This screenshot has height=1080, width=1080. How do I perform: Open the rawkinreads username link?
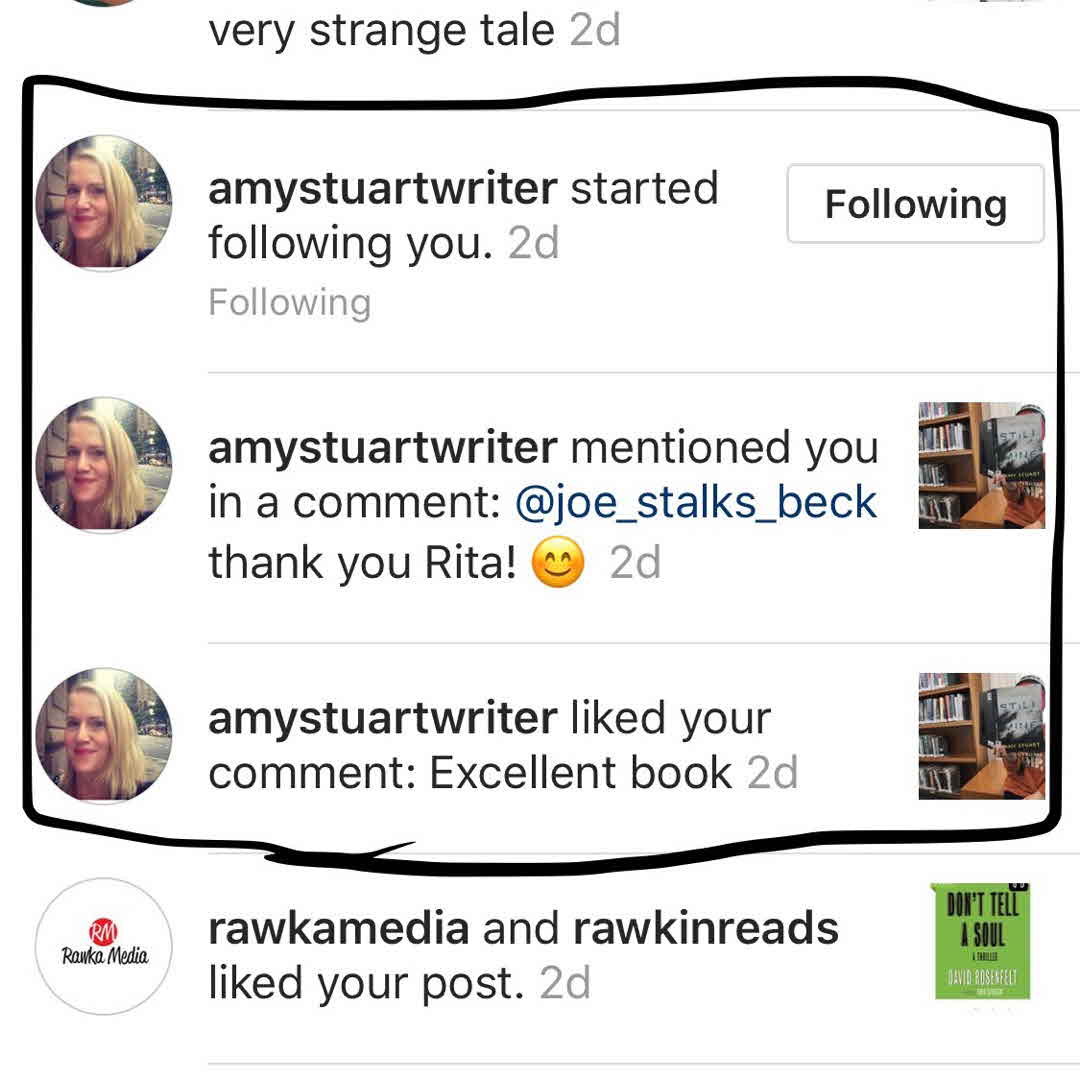pos(705,929)
